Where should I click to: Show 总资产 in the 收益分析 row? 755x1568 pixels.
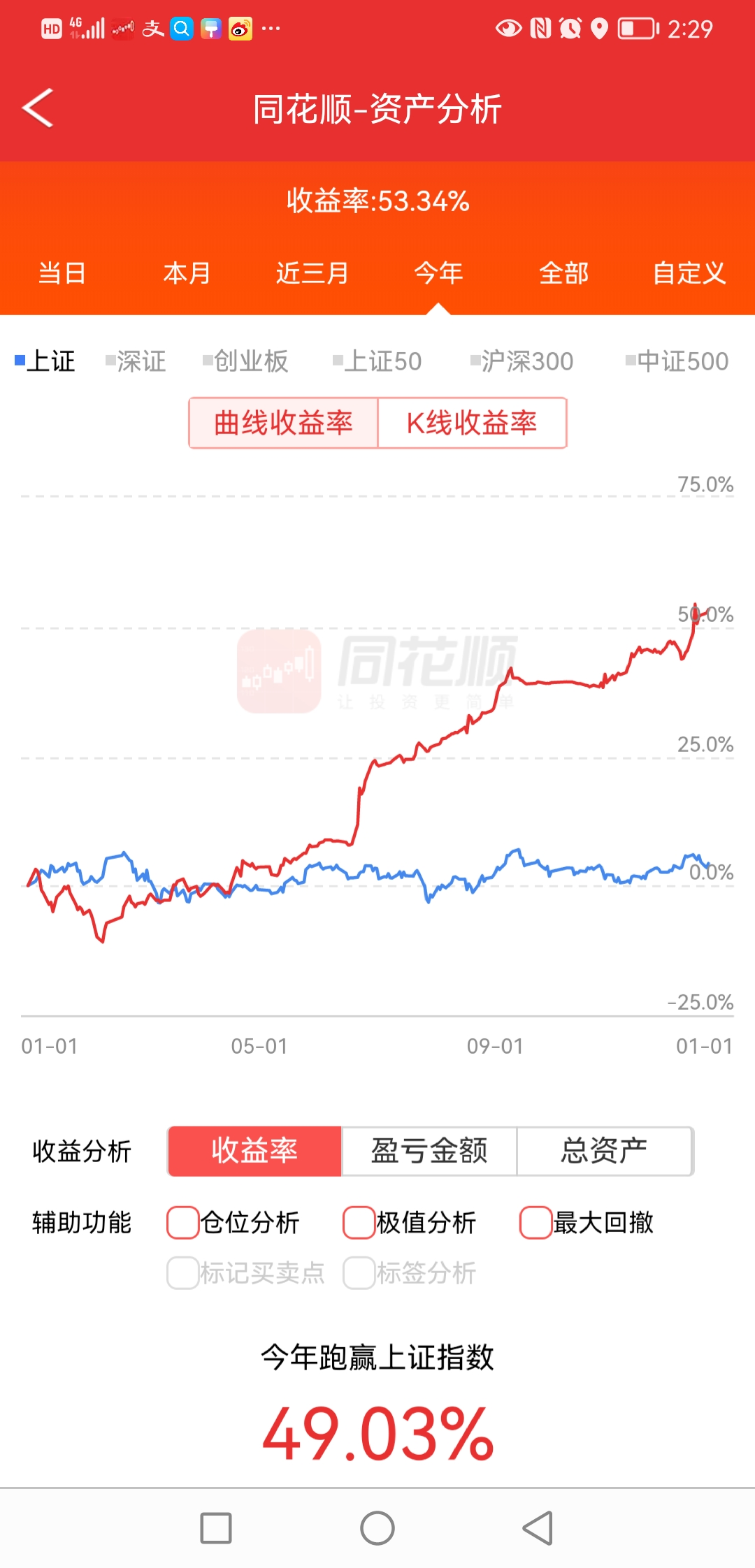(605, 1151)
